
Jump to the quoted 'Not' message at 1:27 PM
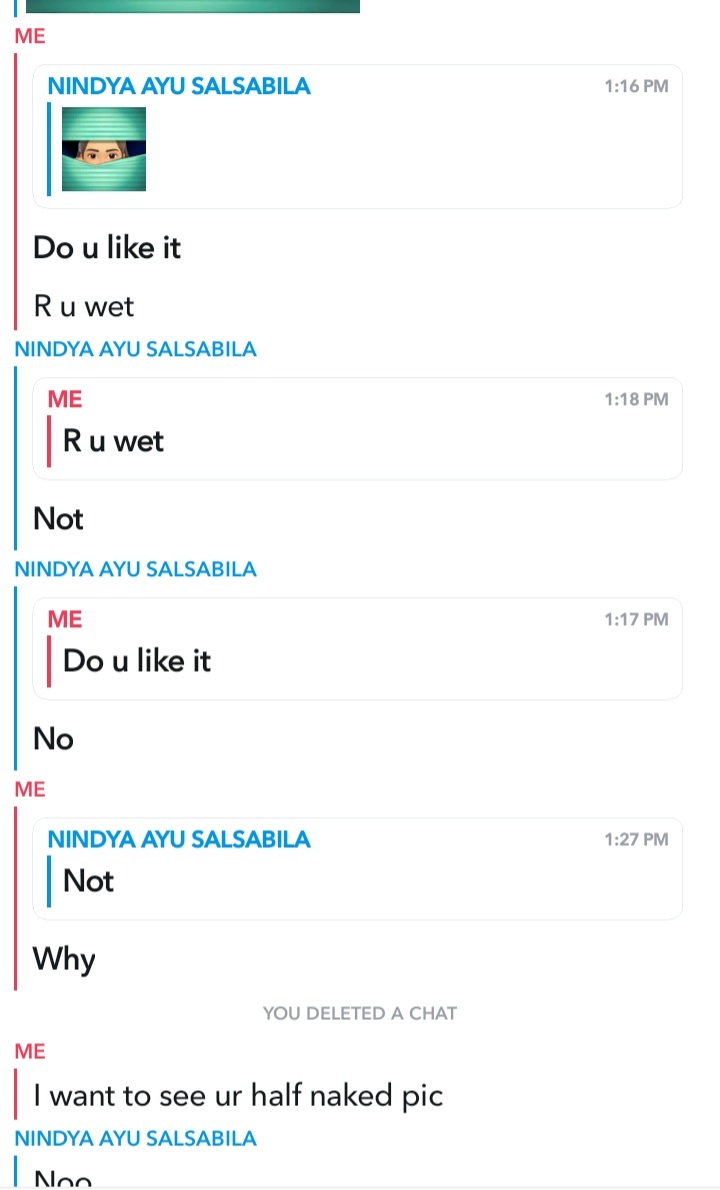(x=357, y=869)
